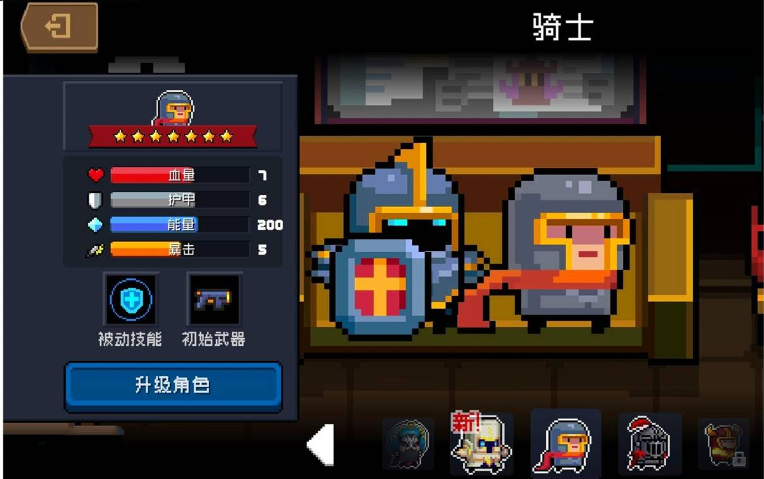View the 初始武器 starting weapon

coord(214,300)
